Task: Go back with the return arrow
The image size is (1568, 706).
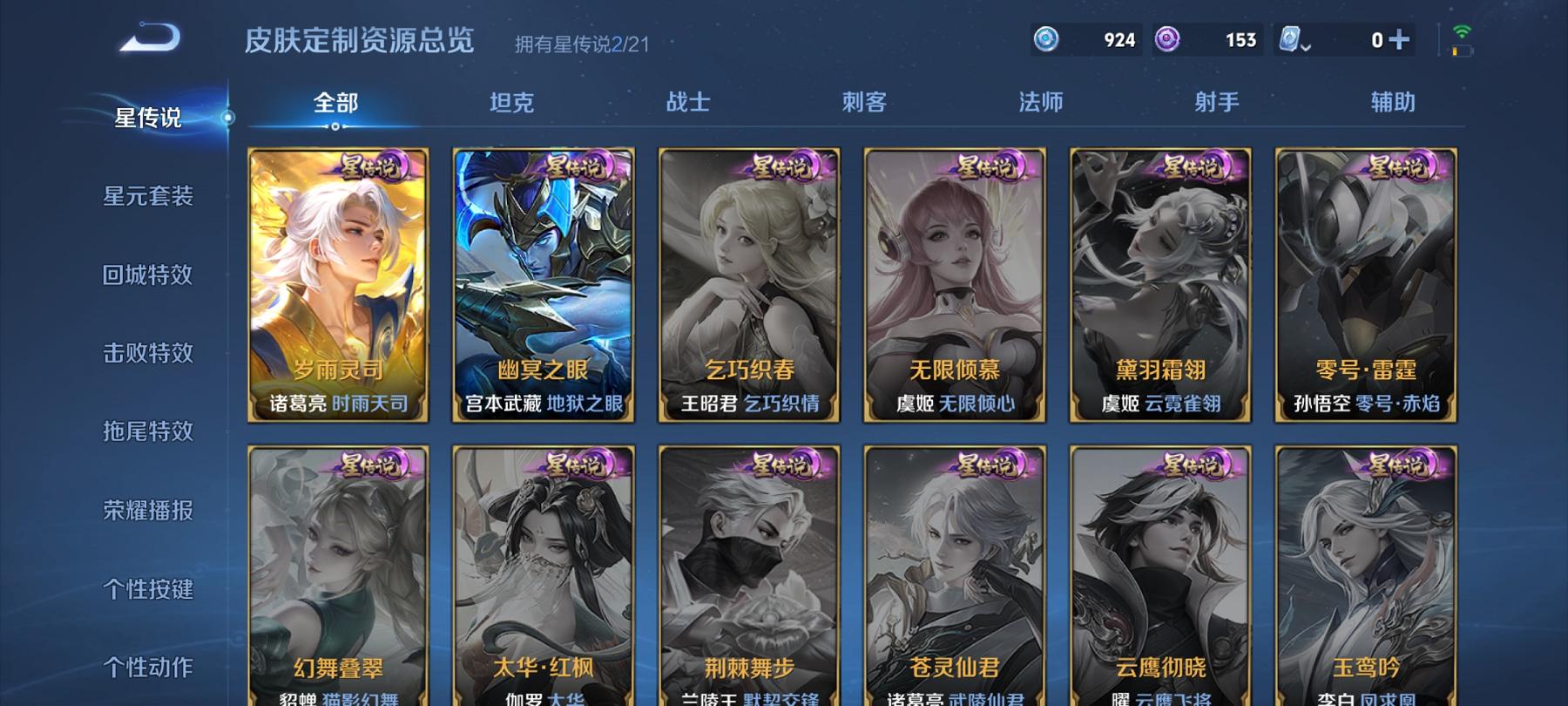Action: tap(150, 37)
